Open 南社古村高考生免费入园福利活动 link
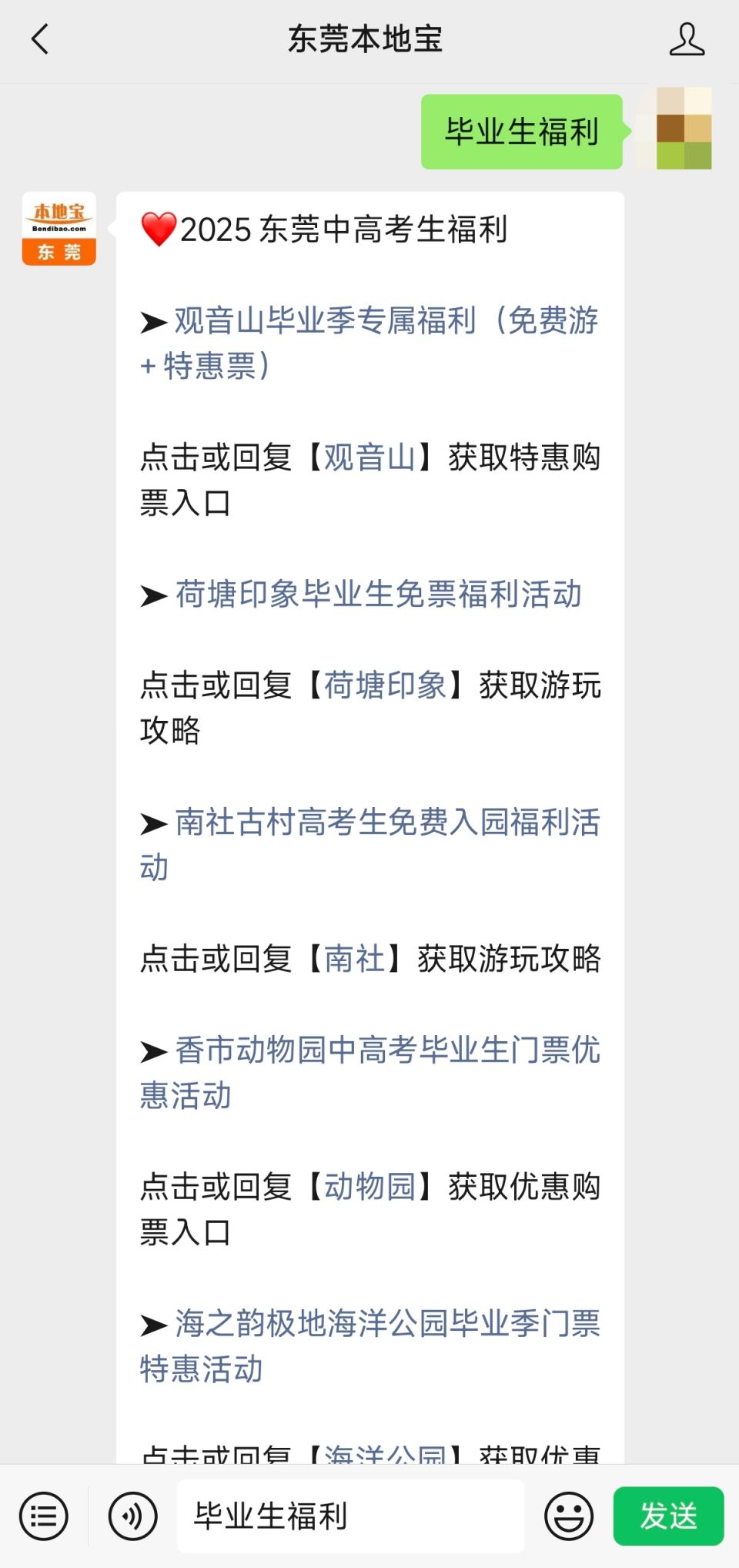 [369, 845]
